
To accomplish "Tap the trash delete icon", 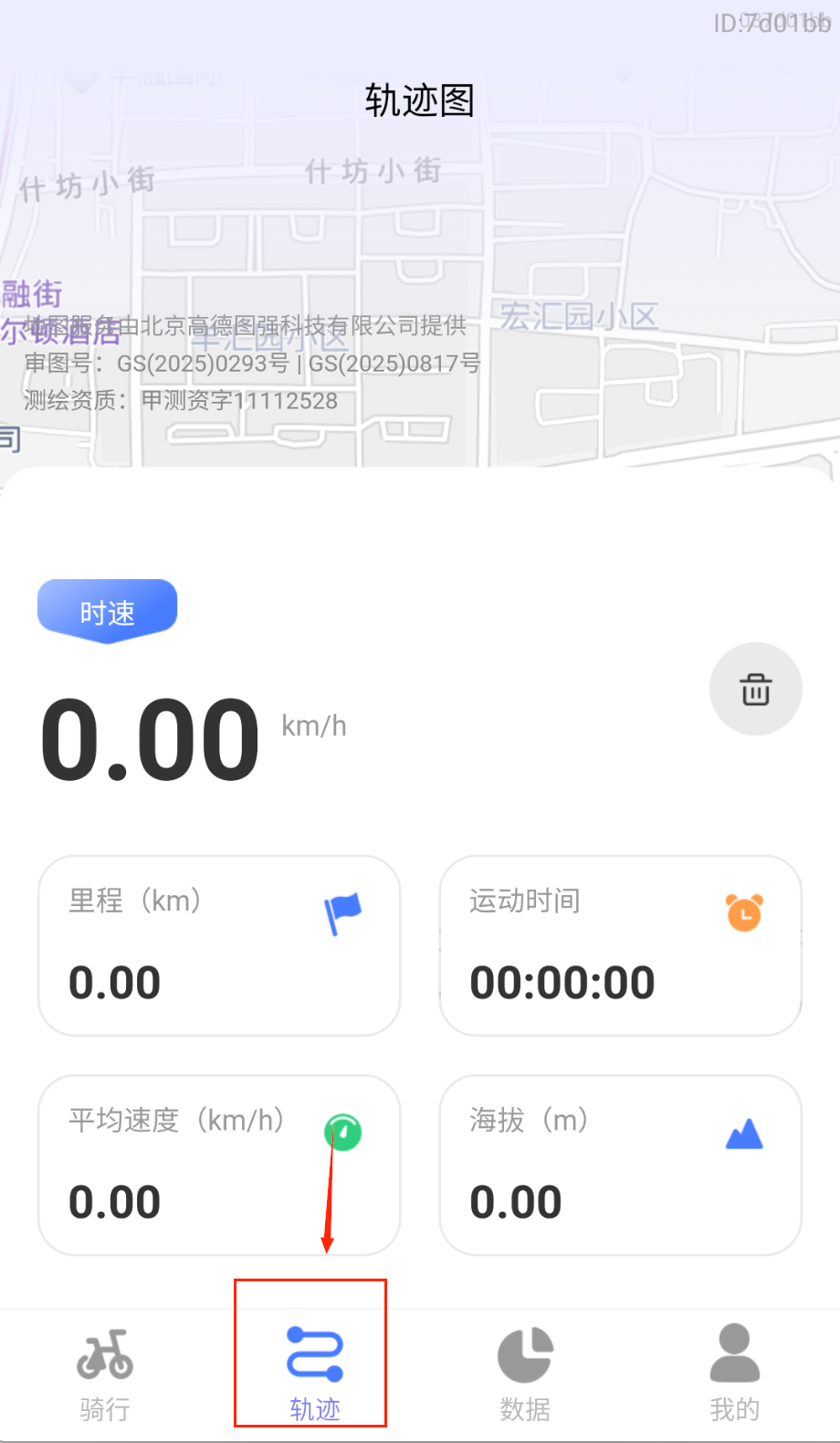I will coord(755,690).
